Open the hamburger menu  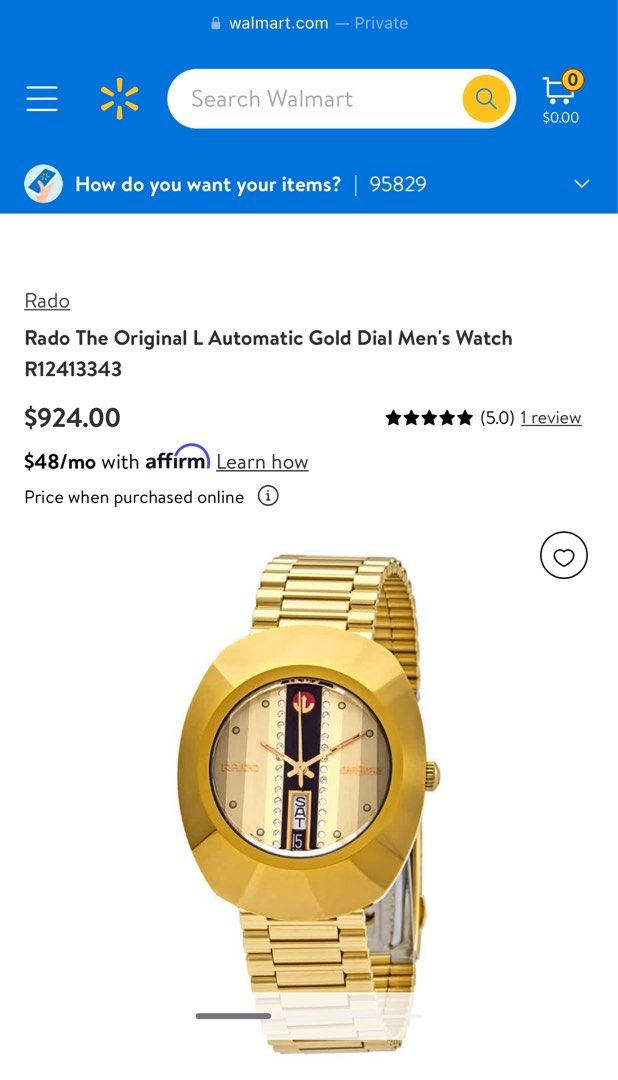tap(42, 99)
